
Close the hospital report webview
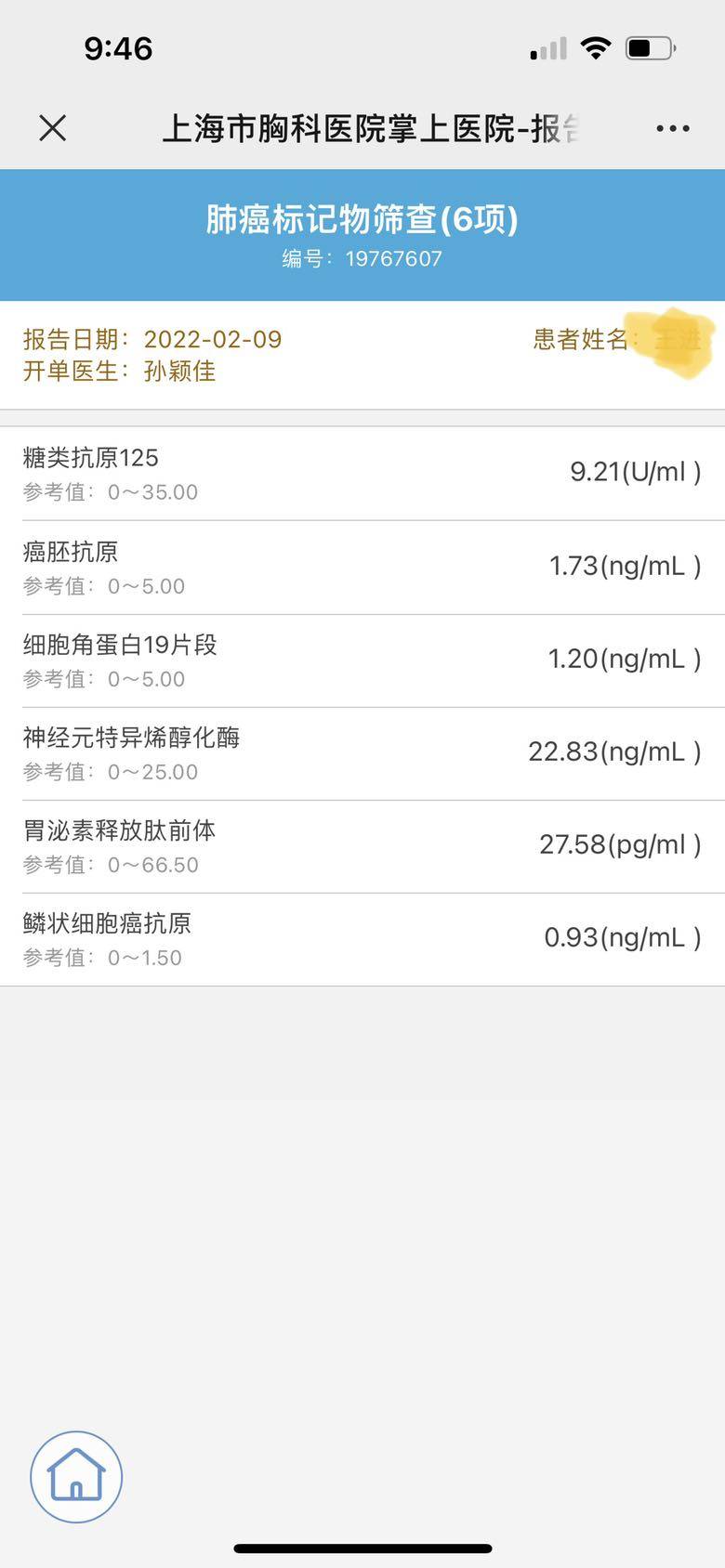coord(53,128)
